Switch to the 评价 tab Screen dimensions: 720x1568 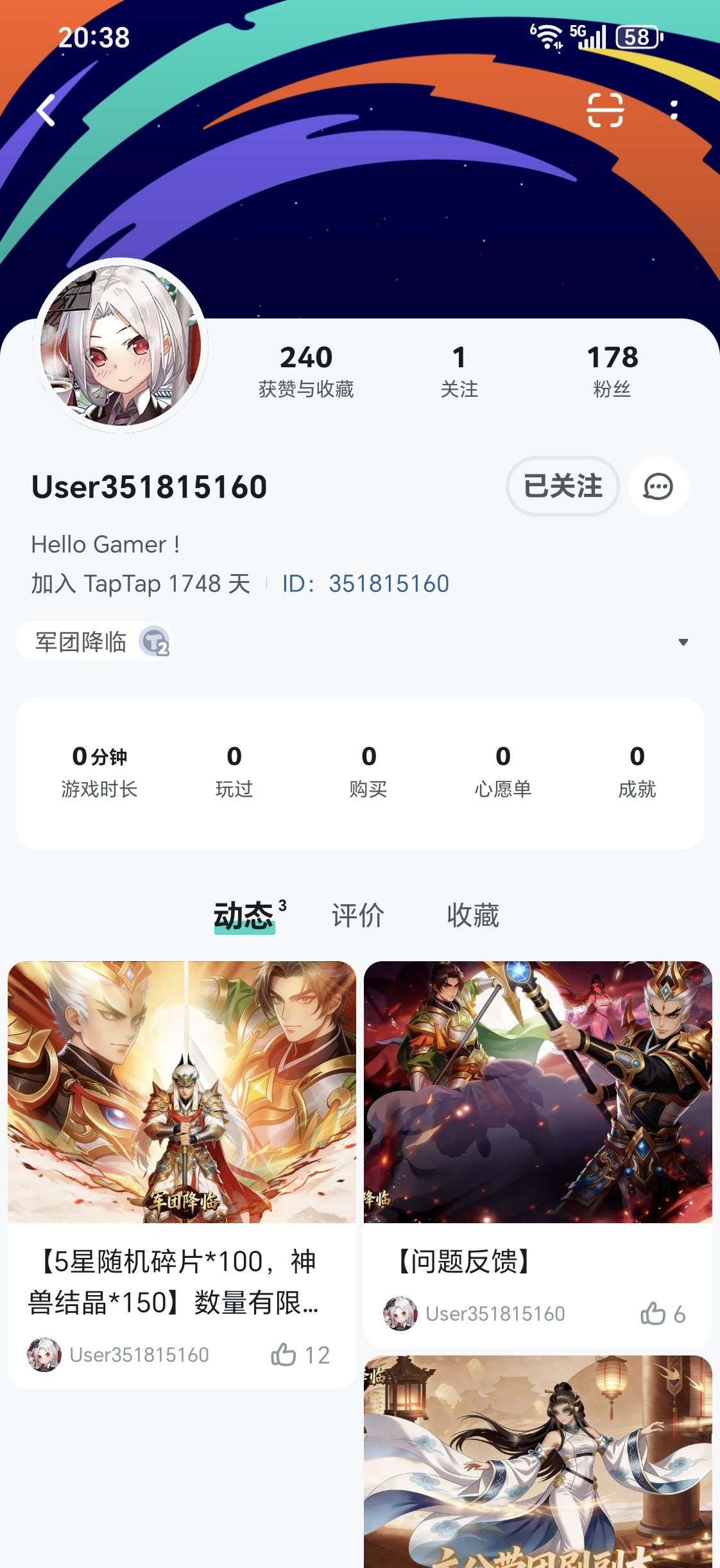click(x=358, y=915)
